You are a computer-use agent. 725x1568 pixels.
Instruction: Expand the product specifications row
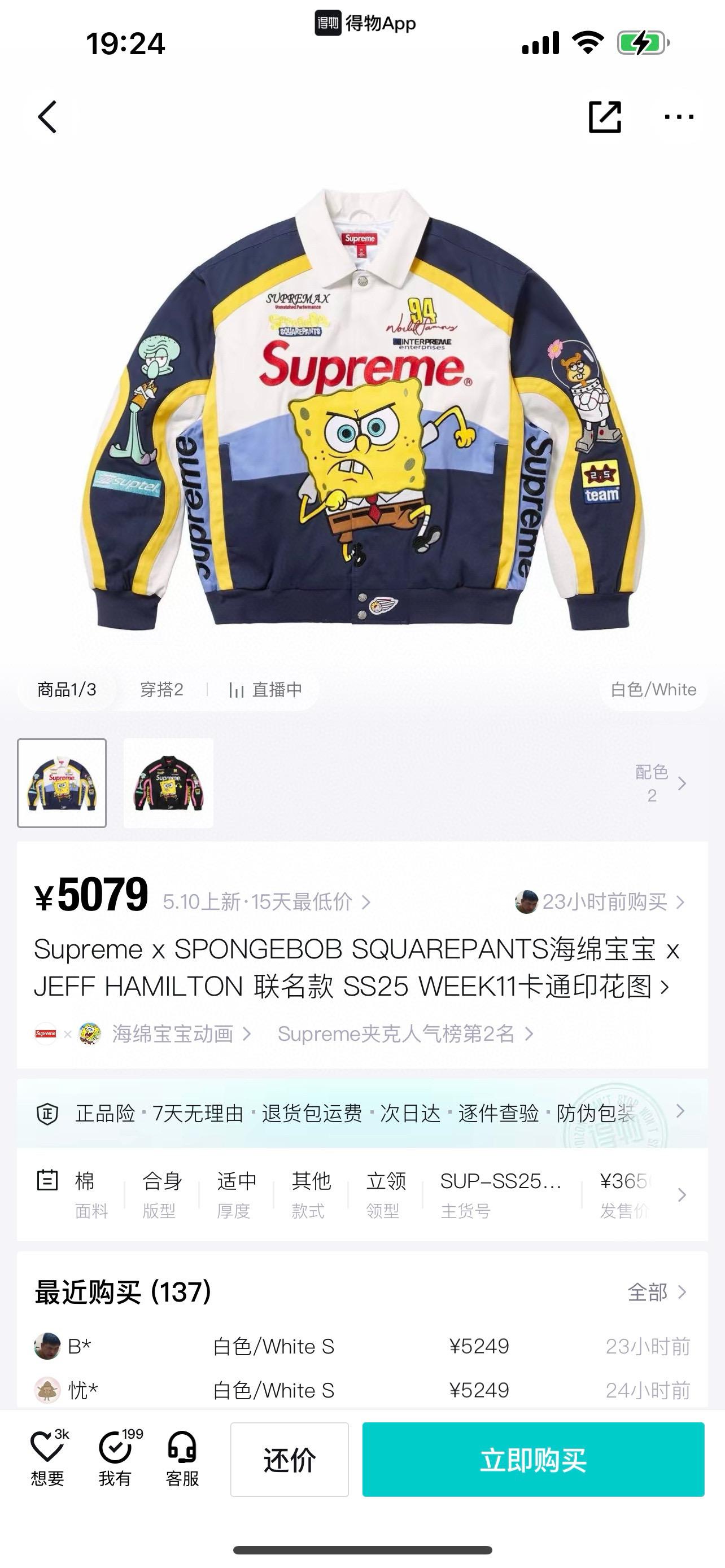click(x=681, y=1195)
